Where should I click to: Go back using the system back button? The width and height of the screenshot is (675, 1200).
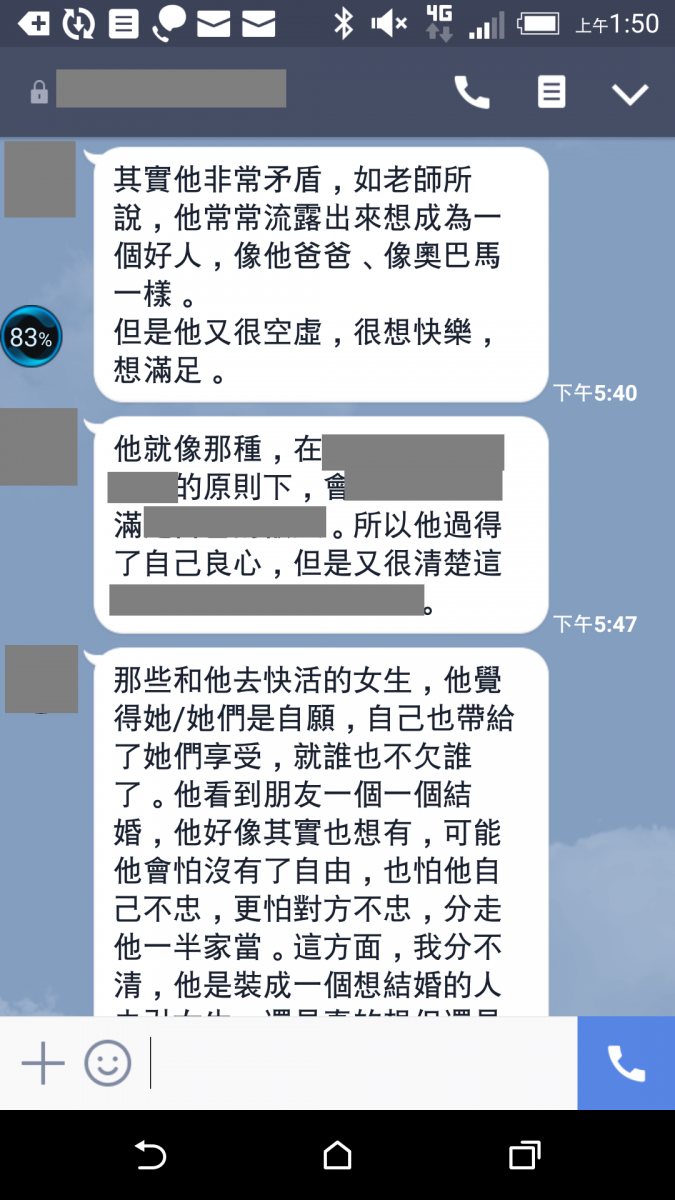[x=150, y=1156]
